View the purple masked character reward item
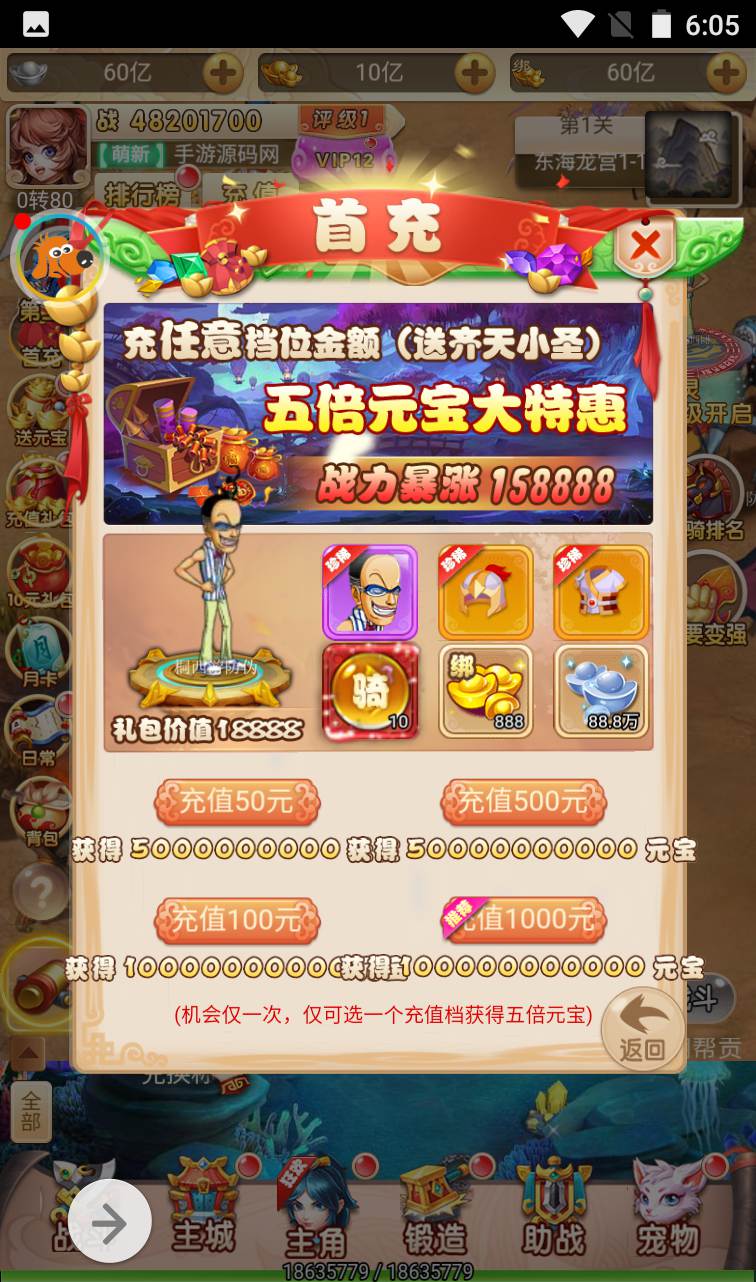756x1282 pixels. (x=369, y=592)
